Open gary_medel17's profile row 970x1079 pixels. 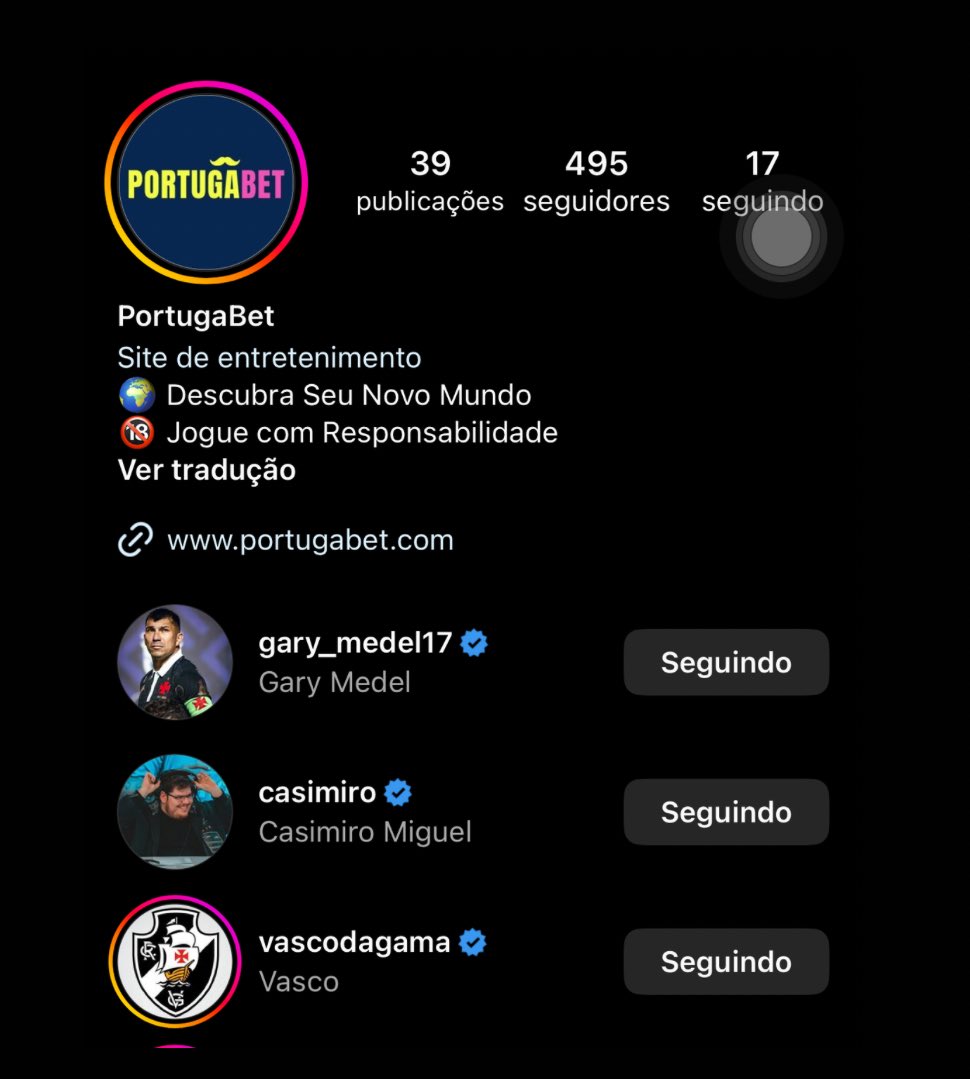coord(355,662)
